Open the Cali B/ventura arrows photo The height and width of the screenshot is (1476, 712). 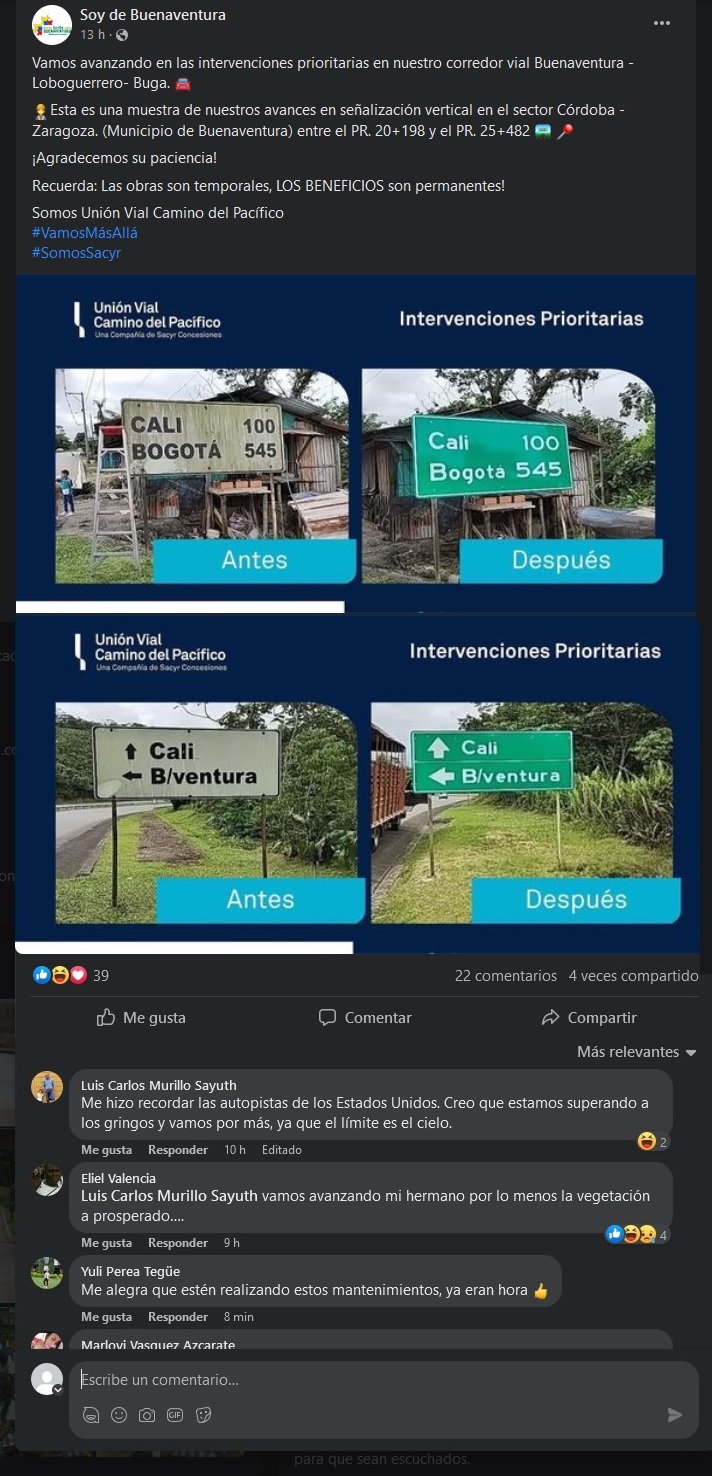click(356, 785)
